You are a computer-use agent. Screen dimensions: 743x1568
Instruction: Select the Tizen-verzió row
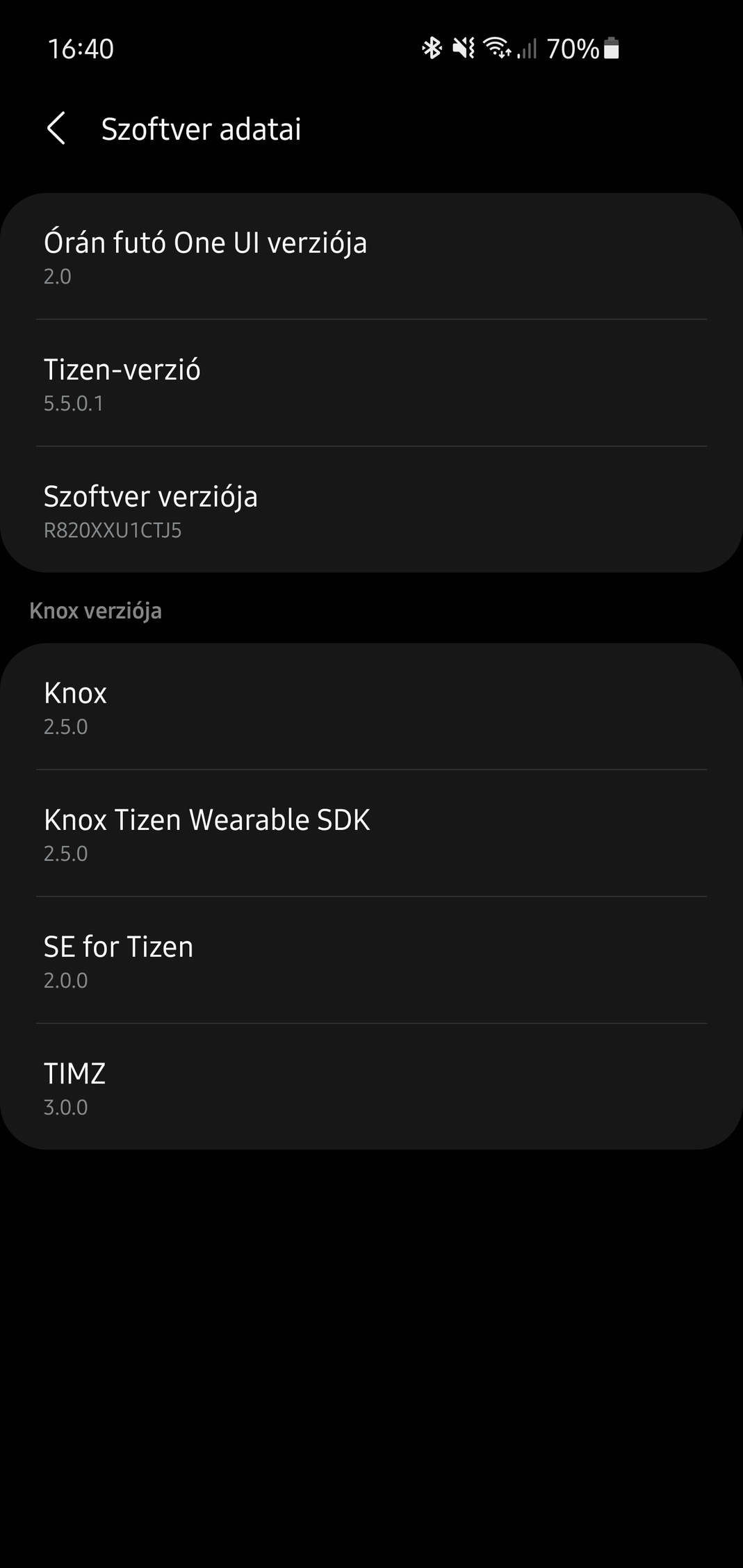pos(371,383)
